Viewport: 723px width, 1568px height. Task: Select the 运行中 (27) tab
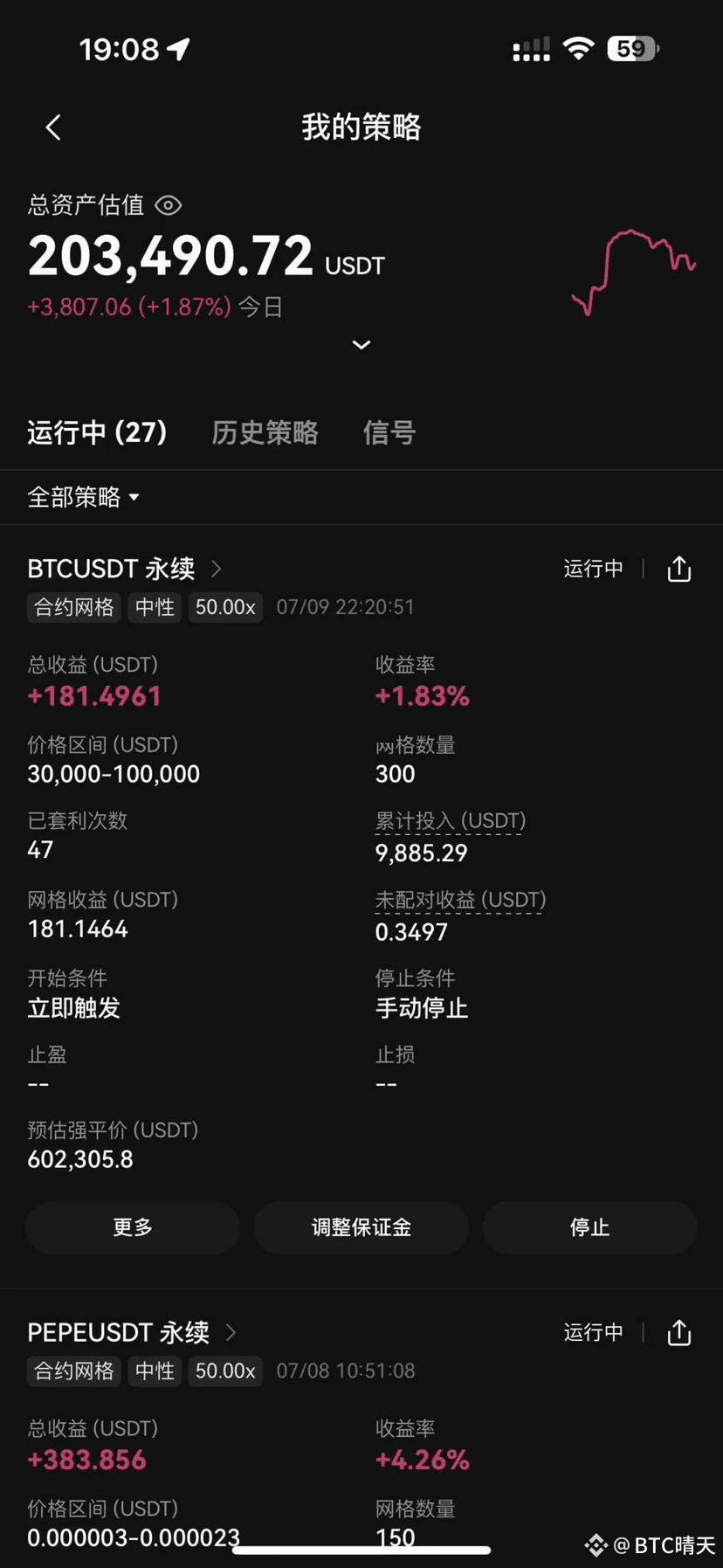(x=97, y=432)
